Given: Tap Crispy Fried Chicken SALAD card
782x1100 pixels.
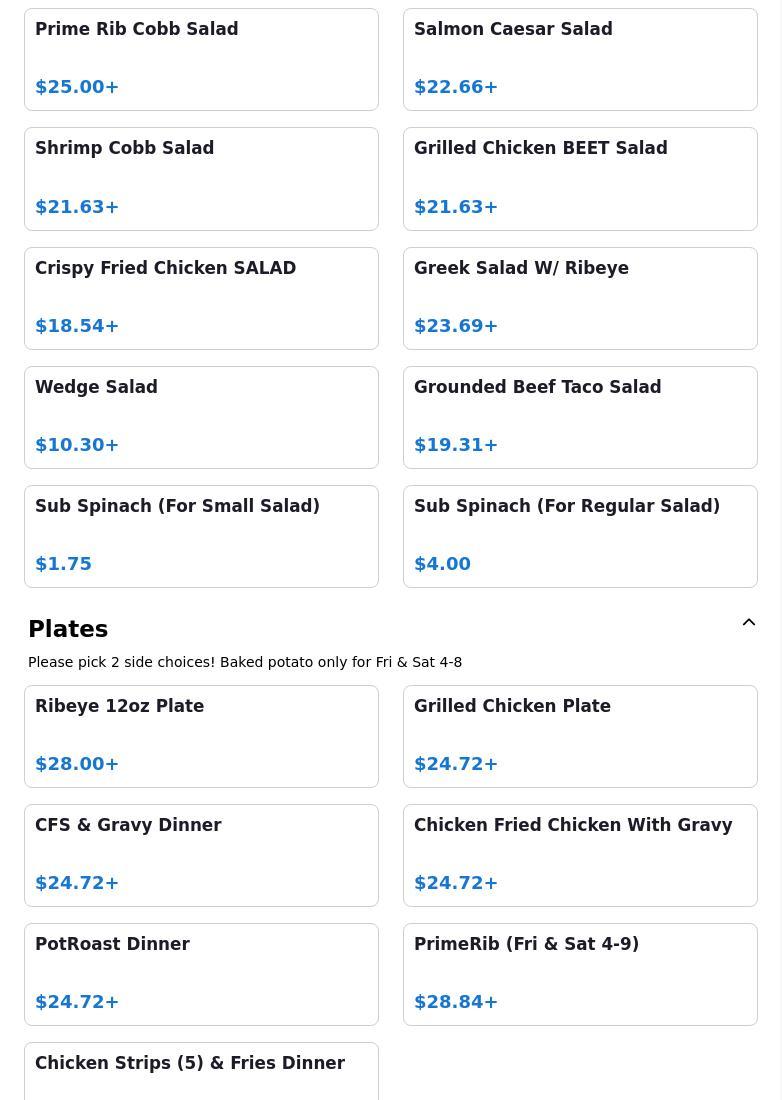Looking at the screenshot, I should pyautogui.click(x=201, y=298).
